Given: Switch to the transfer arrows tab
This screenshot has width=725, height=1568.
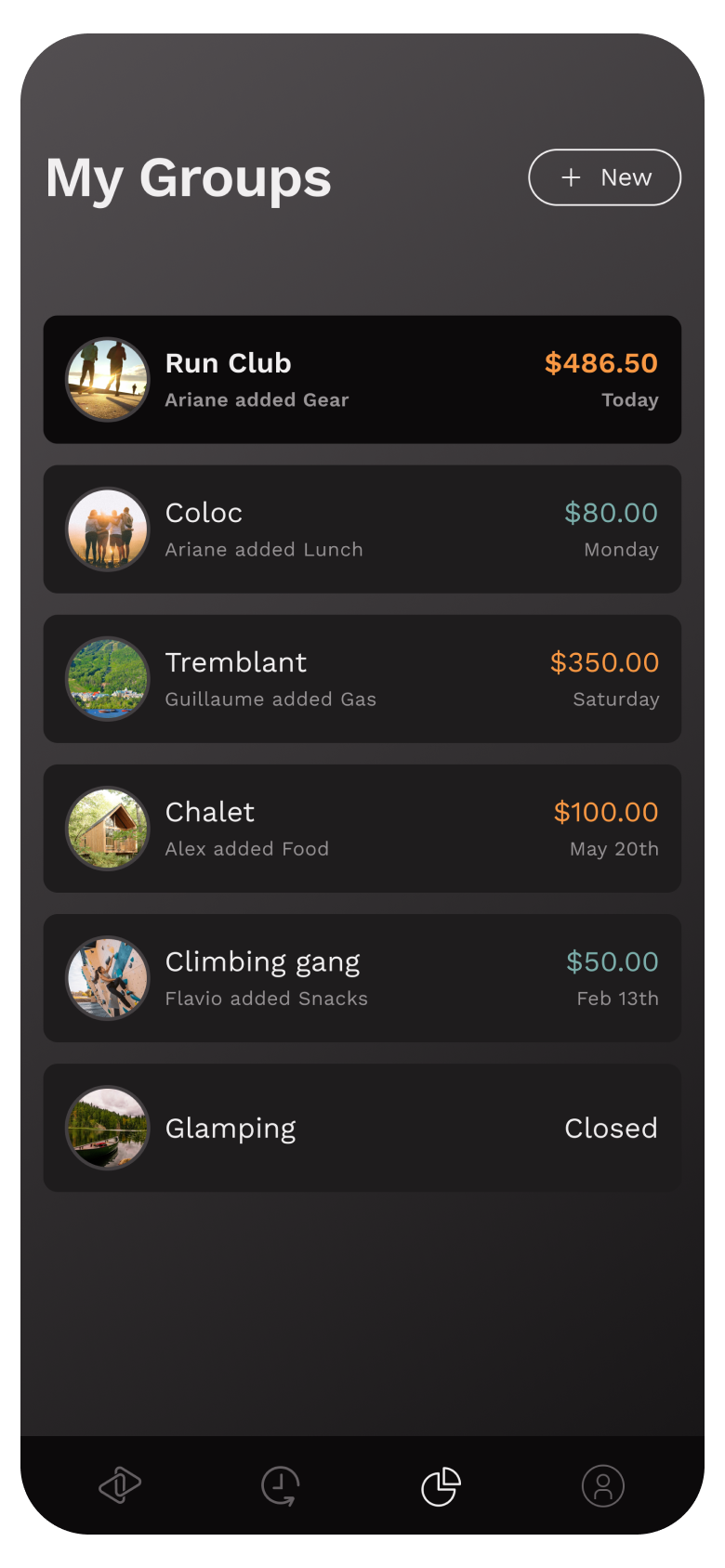Looking at the screenshot, I should [120, 1485].
